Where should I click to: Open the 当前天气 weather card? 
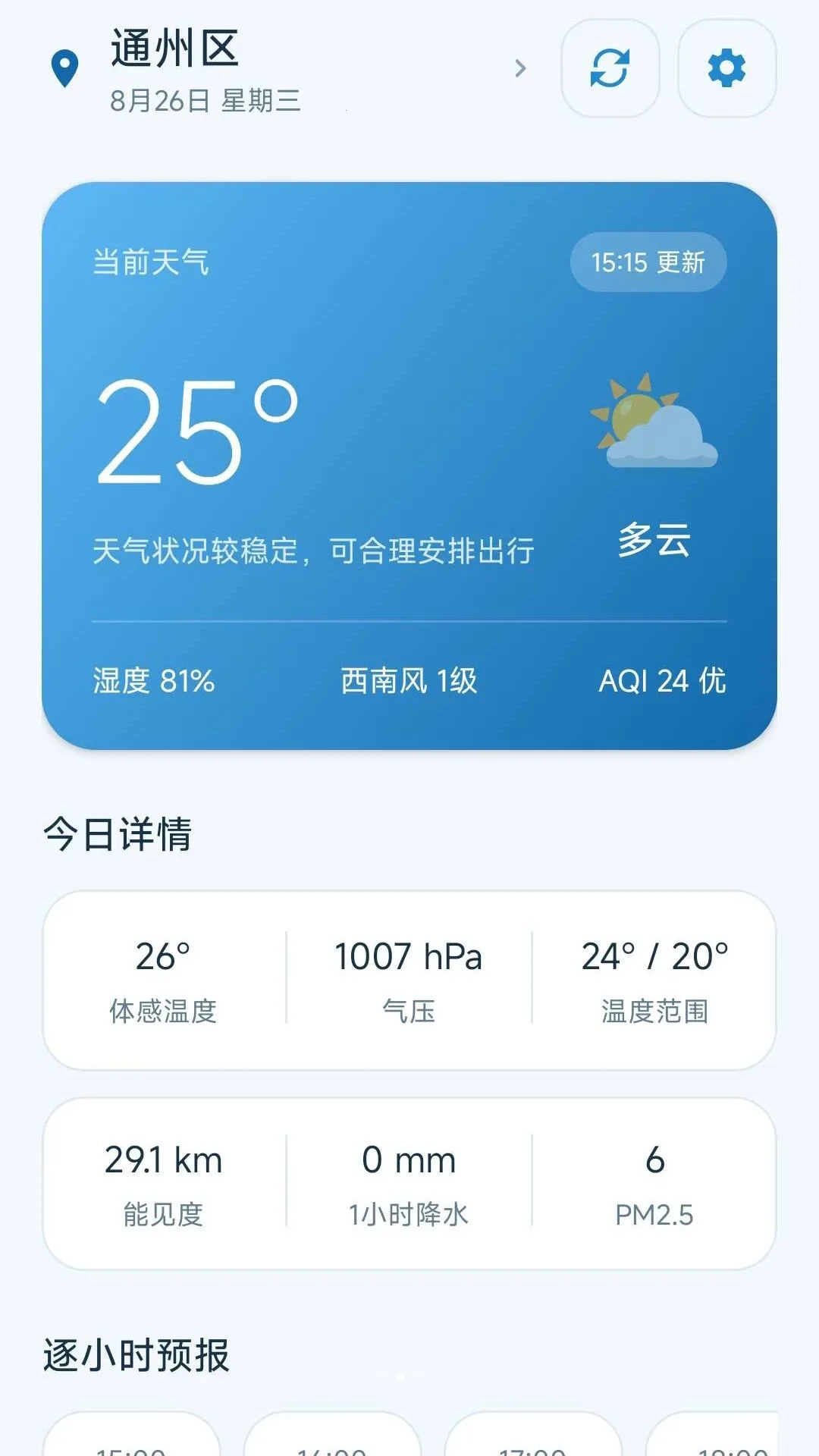pyautogui.click(x=409, y=466)
